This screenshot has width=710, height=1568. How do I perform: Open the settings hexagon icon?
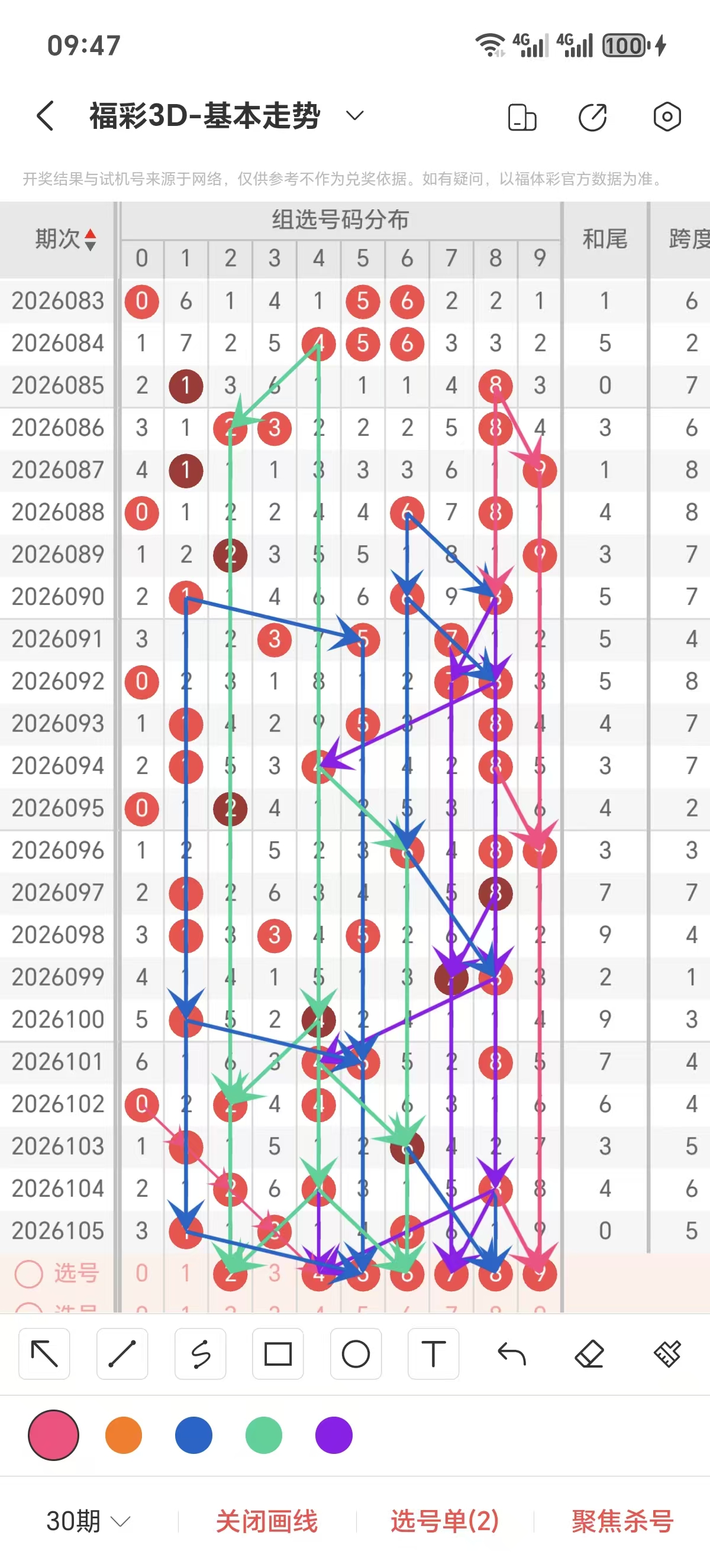pos(667,117)
